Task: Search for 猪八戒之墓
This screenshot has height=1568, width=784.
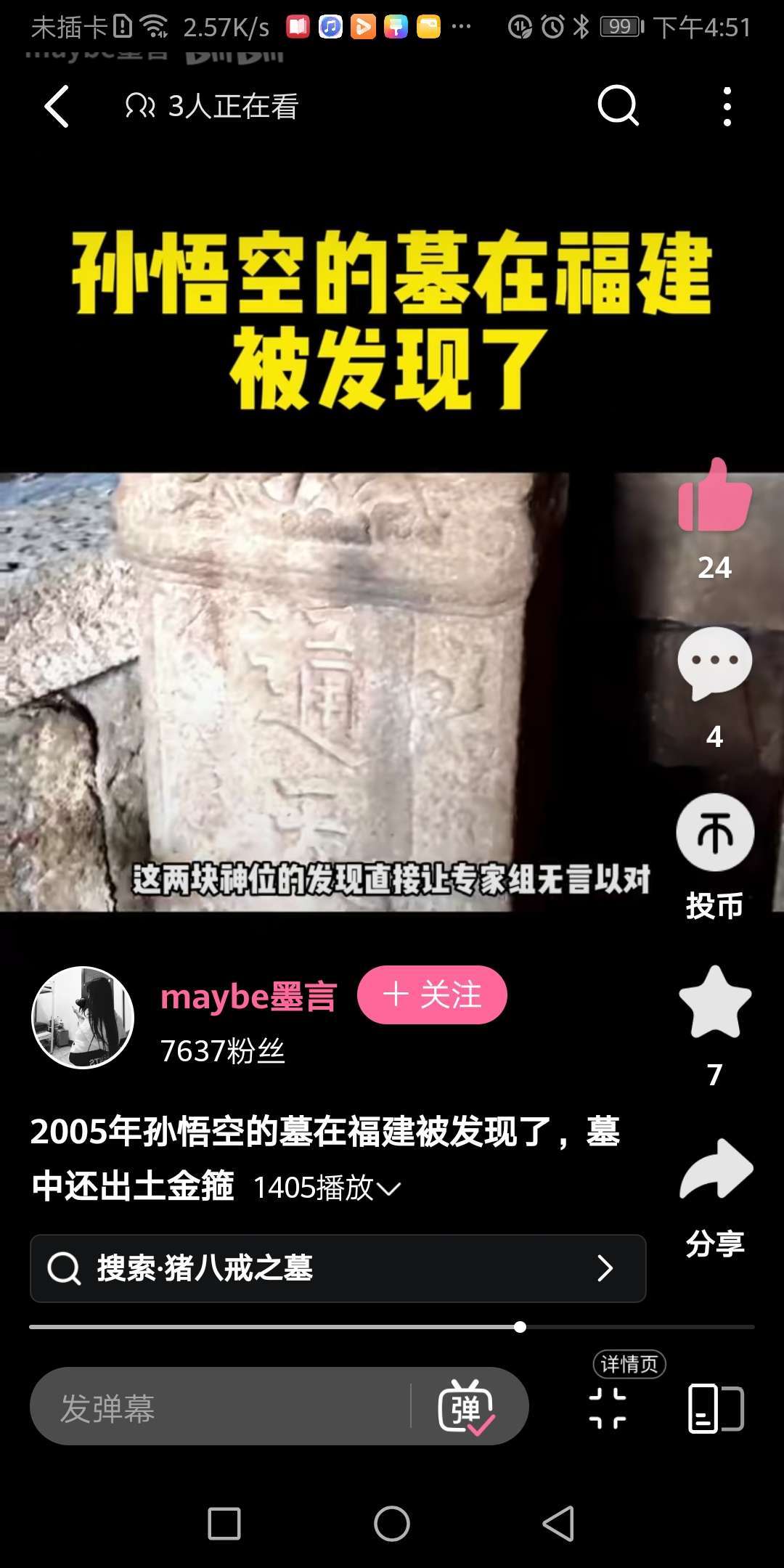Action: pyautogui.click(x=338, y=1268)
